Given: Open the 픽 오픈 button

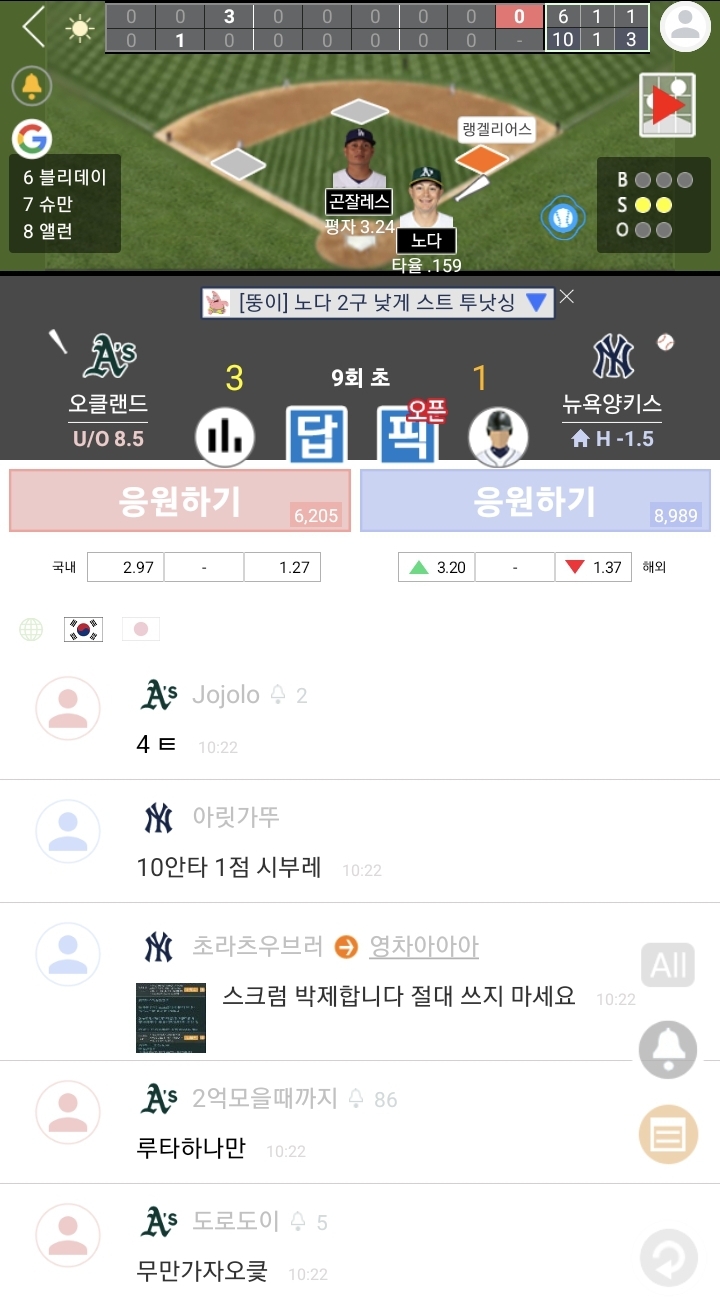Looking at the screenshot, I should click(x=408, y=435).
